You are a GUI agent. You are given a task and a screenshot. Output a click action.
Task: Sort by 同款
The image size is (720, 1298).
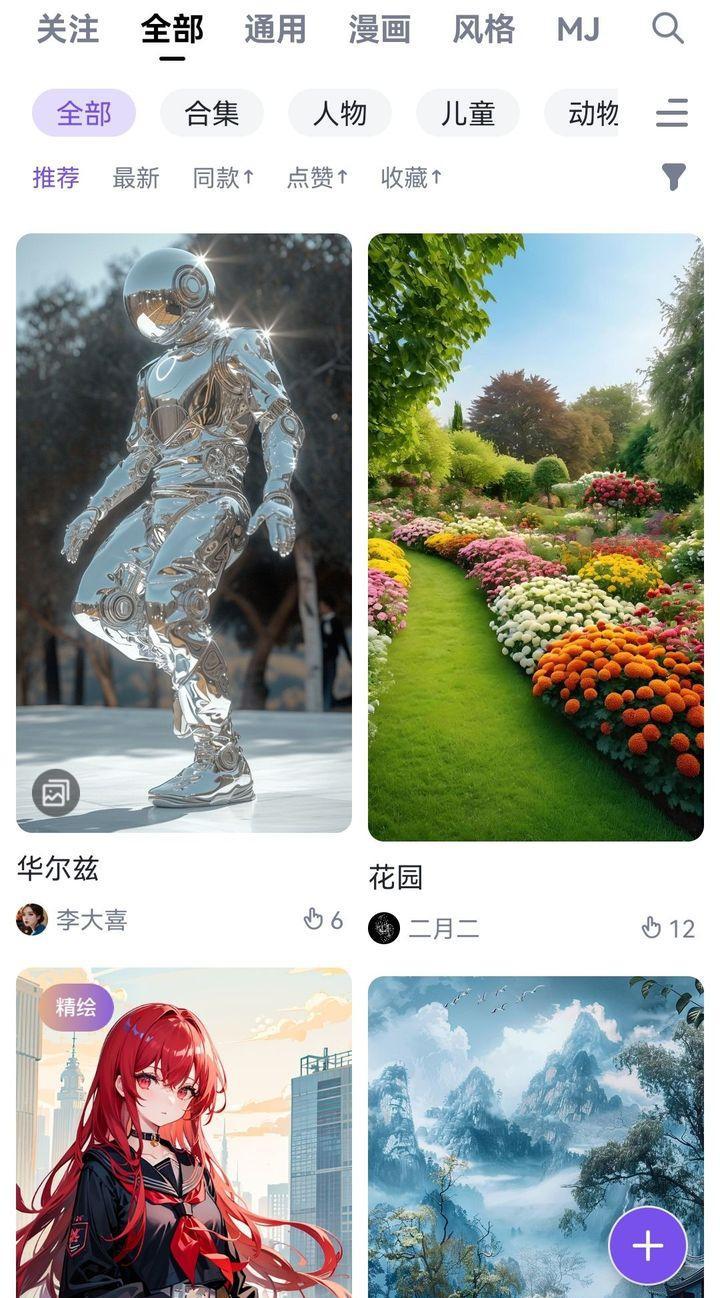[223, 178]
